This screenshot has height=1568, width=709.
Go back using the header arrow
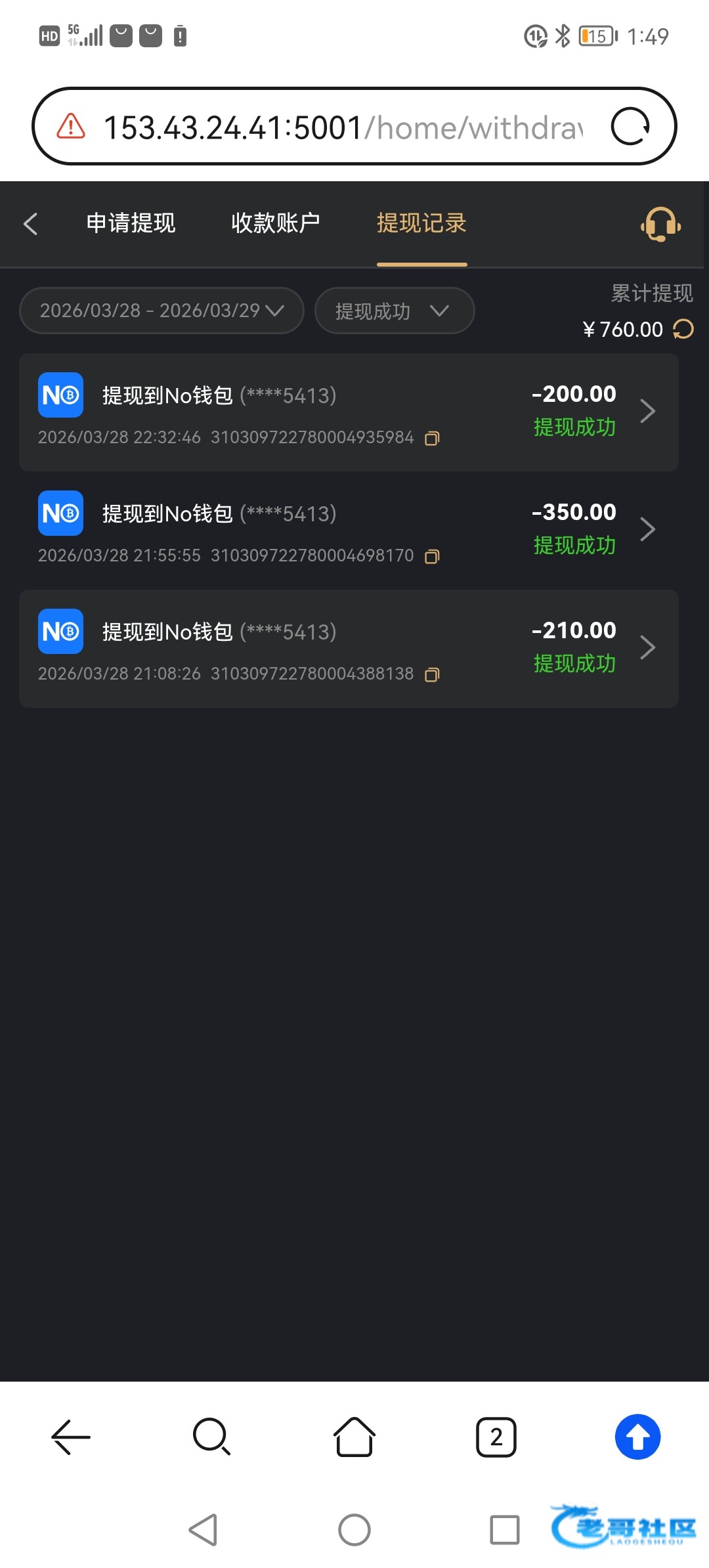pyautogui.click(x=30, y=223)
